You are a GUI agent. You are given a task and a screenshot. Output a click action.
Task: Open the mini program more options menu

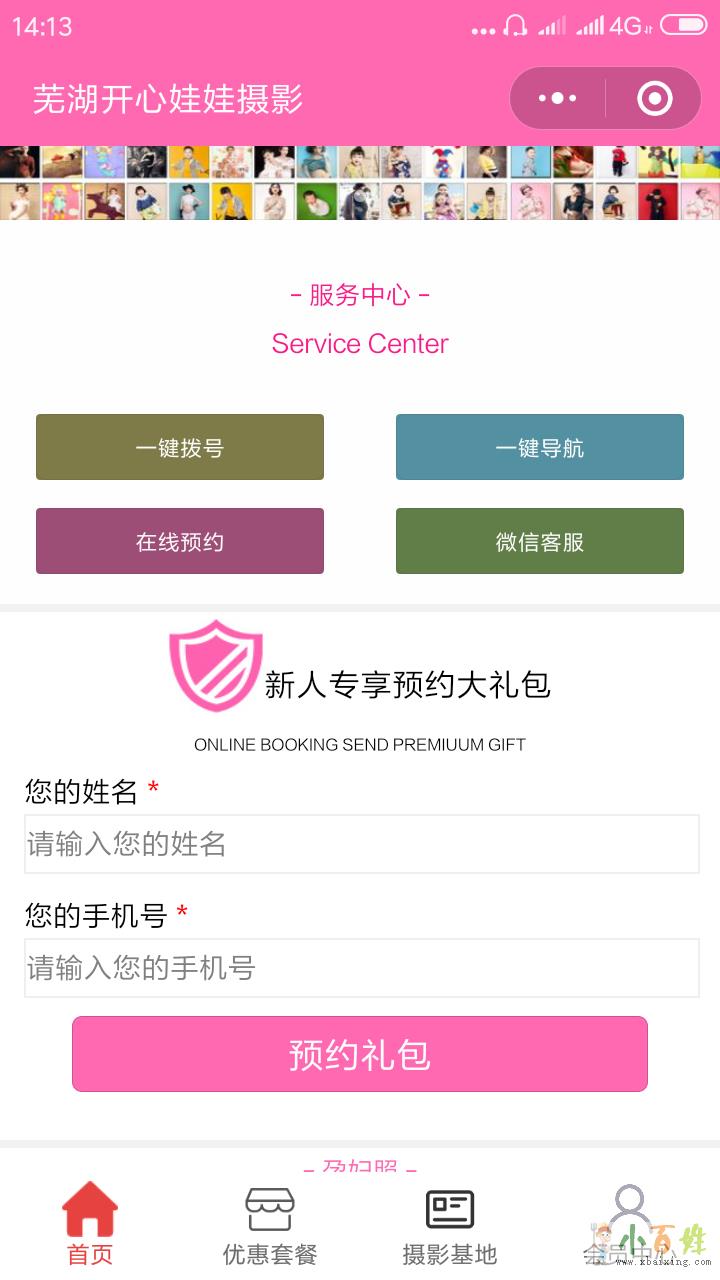tap(557, 98)
